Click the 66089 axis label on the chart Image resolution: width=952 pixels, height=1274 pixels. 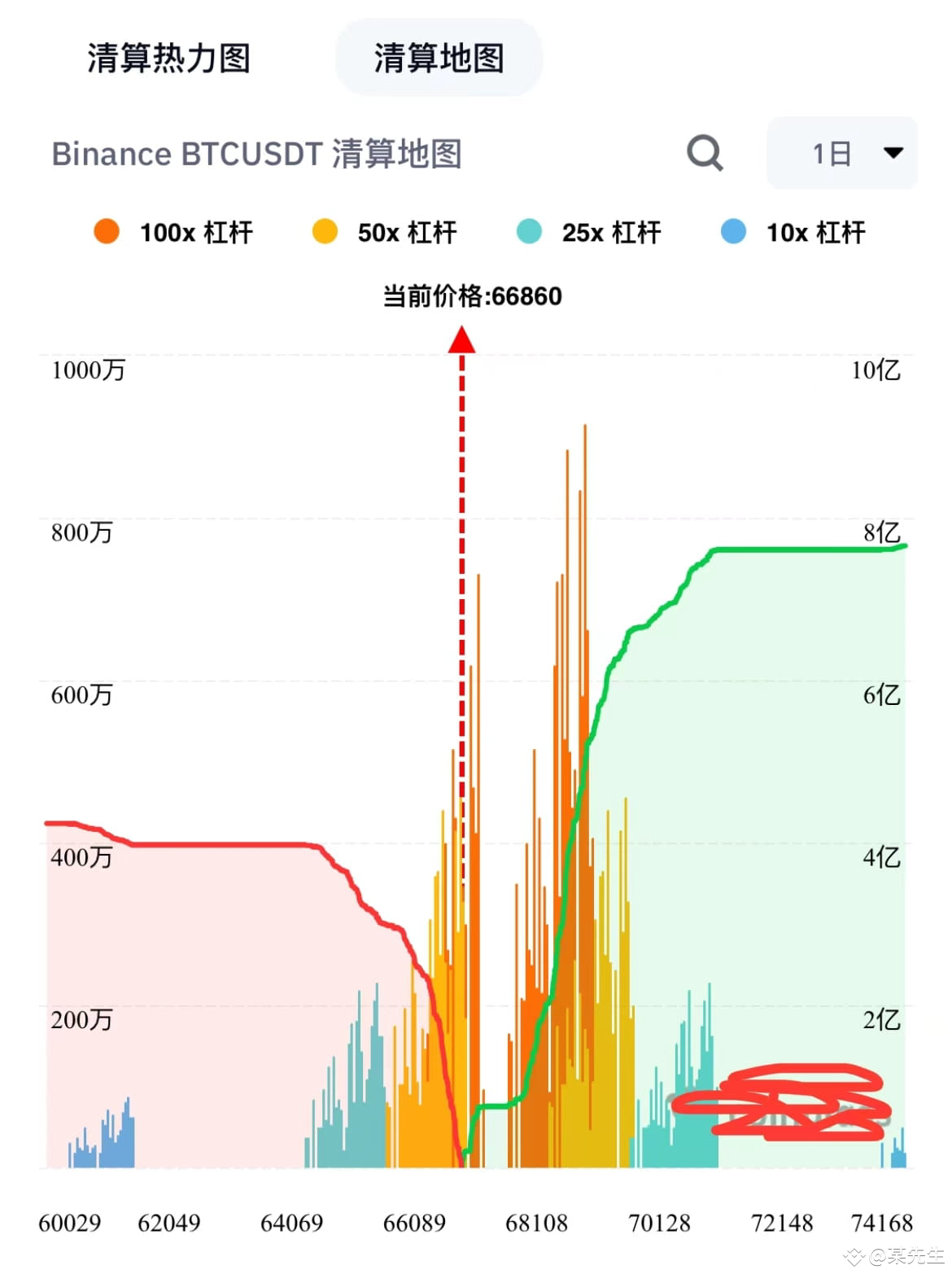(x=416, y=1223)
